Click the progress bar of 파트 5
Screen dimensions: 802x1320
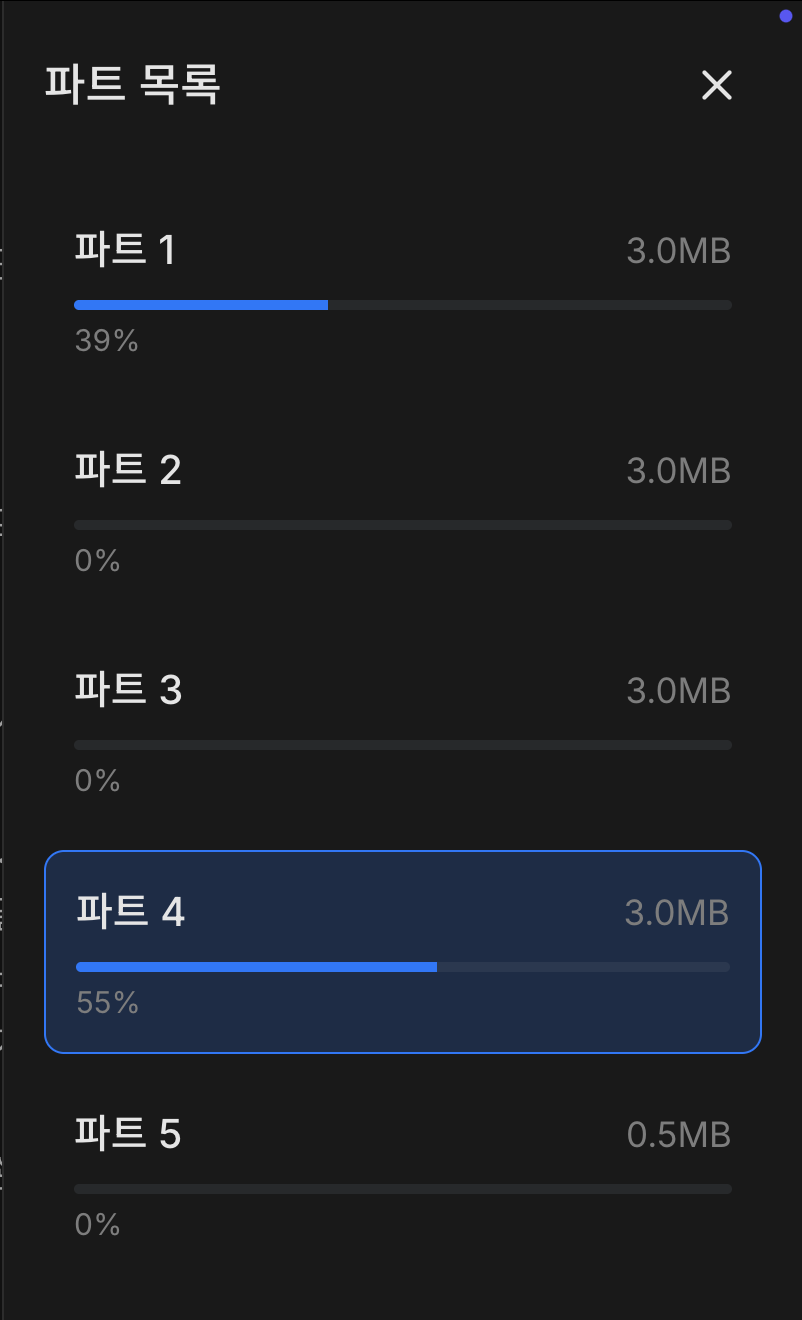(400, 1188)
